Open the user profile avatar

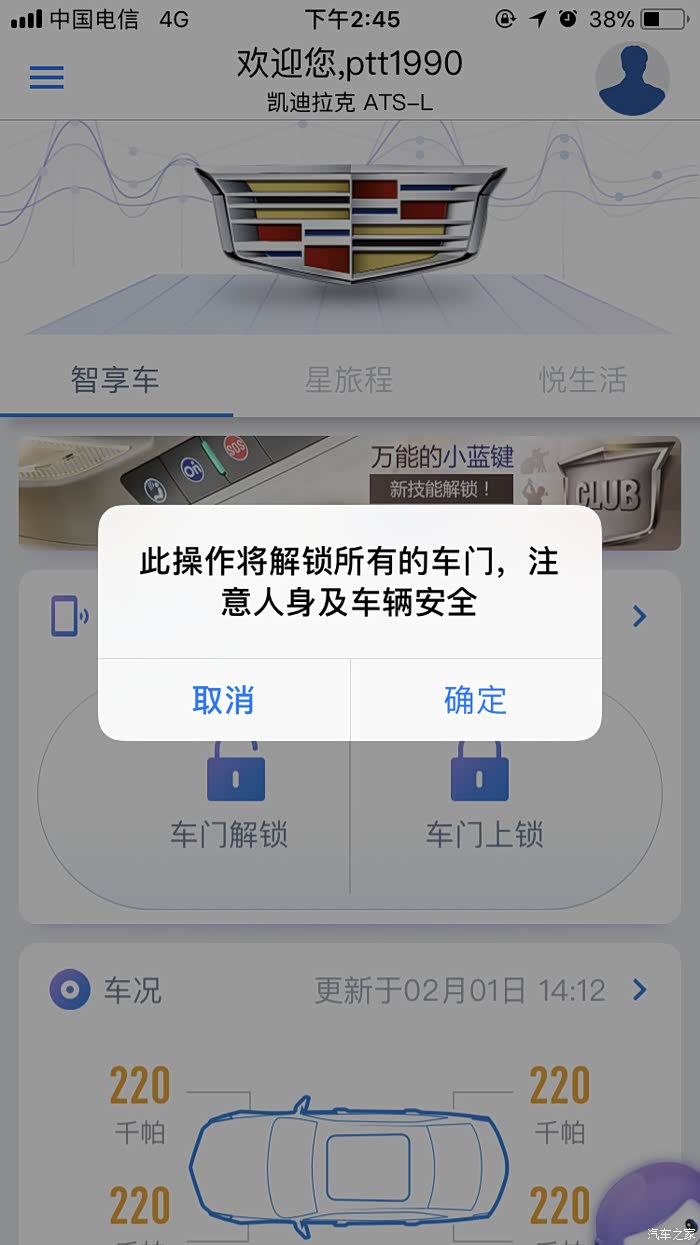pyautogui.click(x=632, y=79)
